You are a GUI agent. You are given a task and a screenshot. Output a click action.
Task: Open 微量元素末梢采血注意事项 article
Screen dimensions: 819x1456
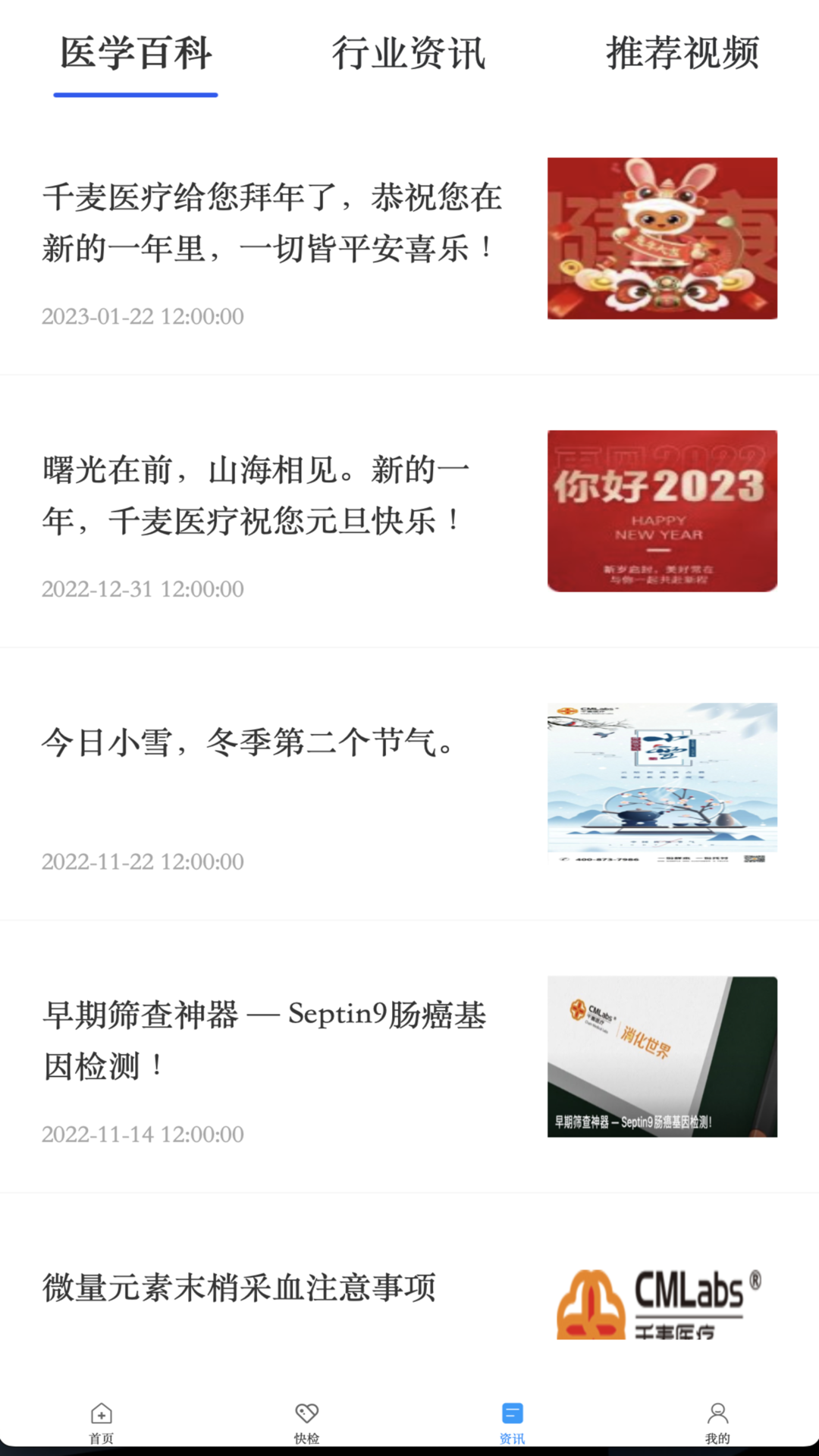click(240, 1288)
